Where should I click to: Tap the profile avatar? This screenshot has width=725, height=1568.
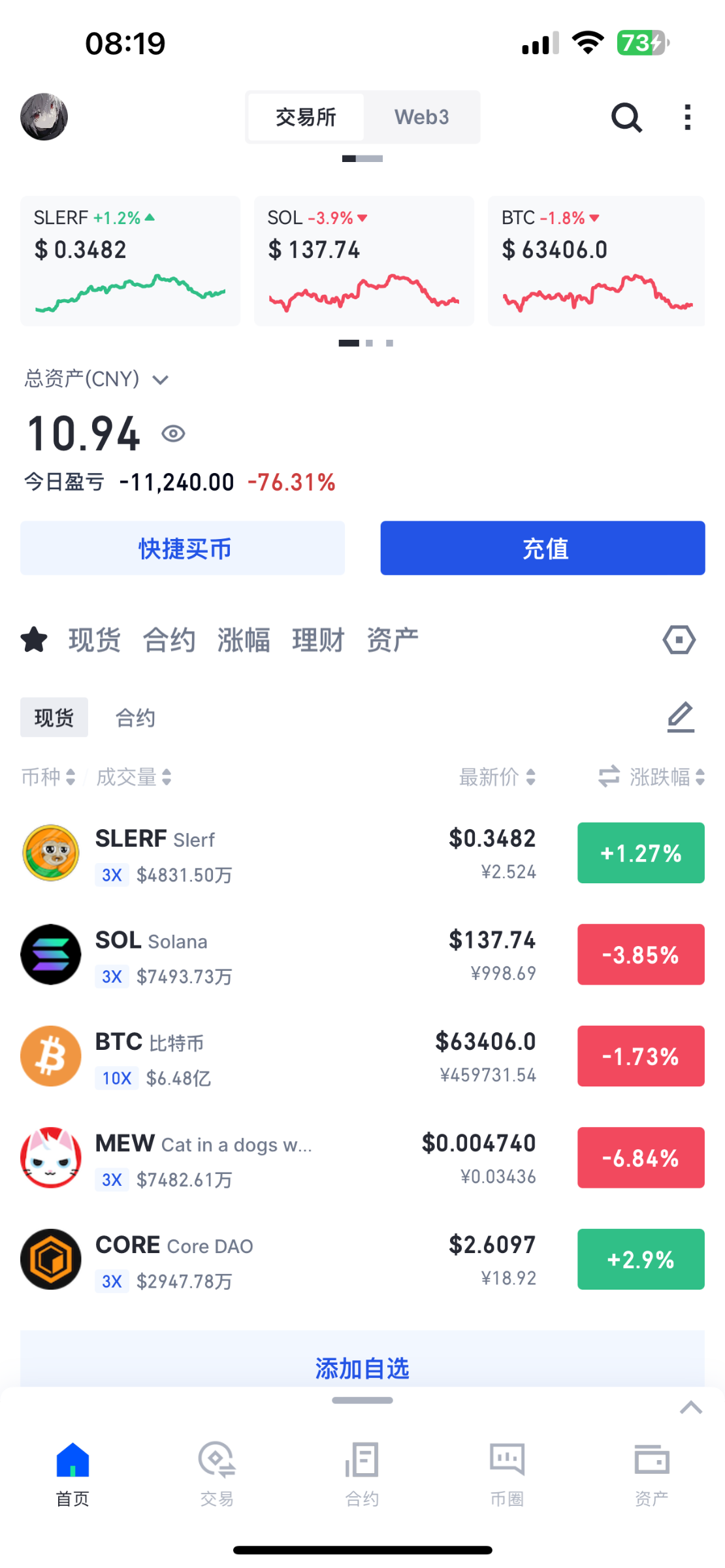(44, 117)
